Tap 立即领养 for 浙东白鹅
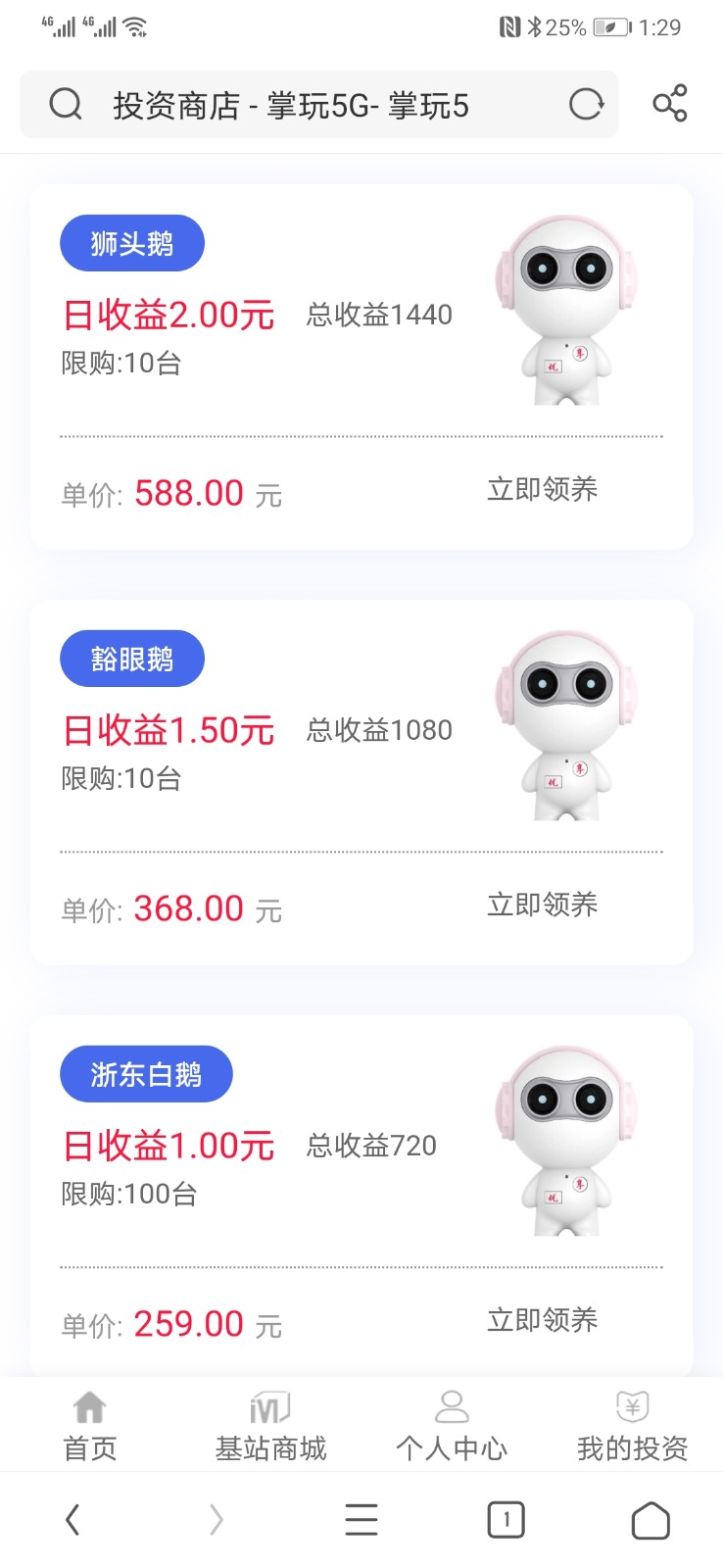The width and height of the screenshot is (723, 1568). point(542,1320)
